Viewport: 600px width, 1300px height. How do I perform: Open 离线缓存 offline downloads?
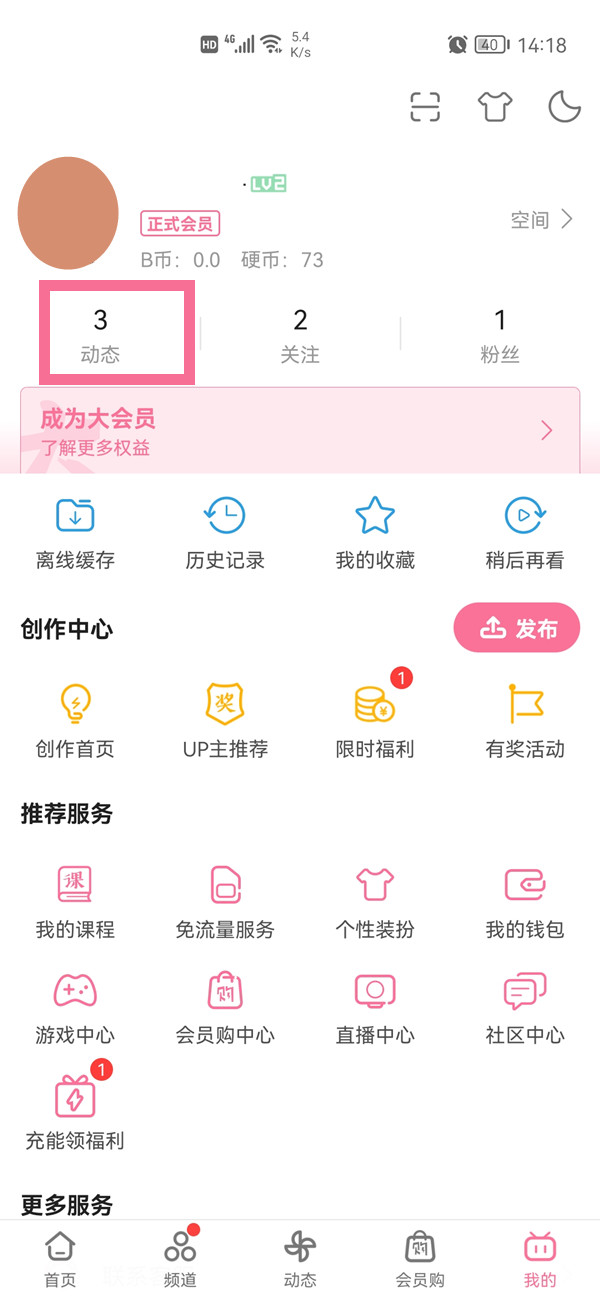(75, 534)
